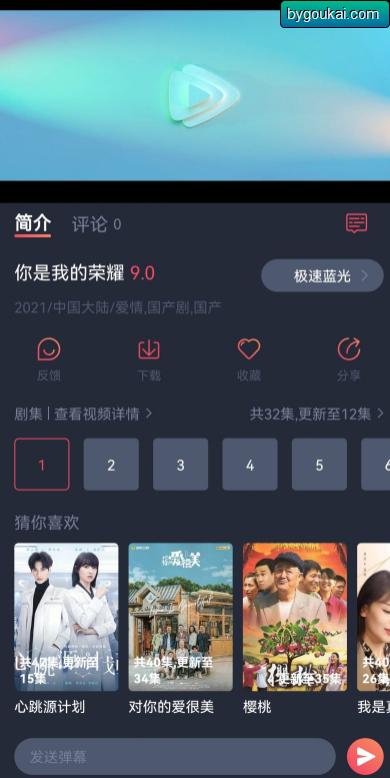The image size is (390, 778).
Task: Select episode 1
Action: click(x=42, y=464)
